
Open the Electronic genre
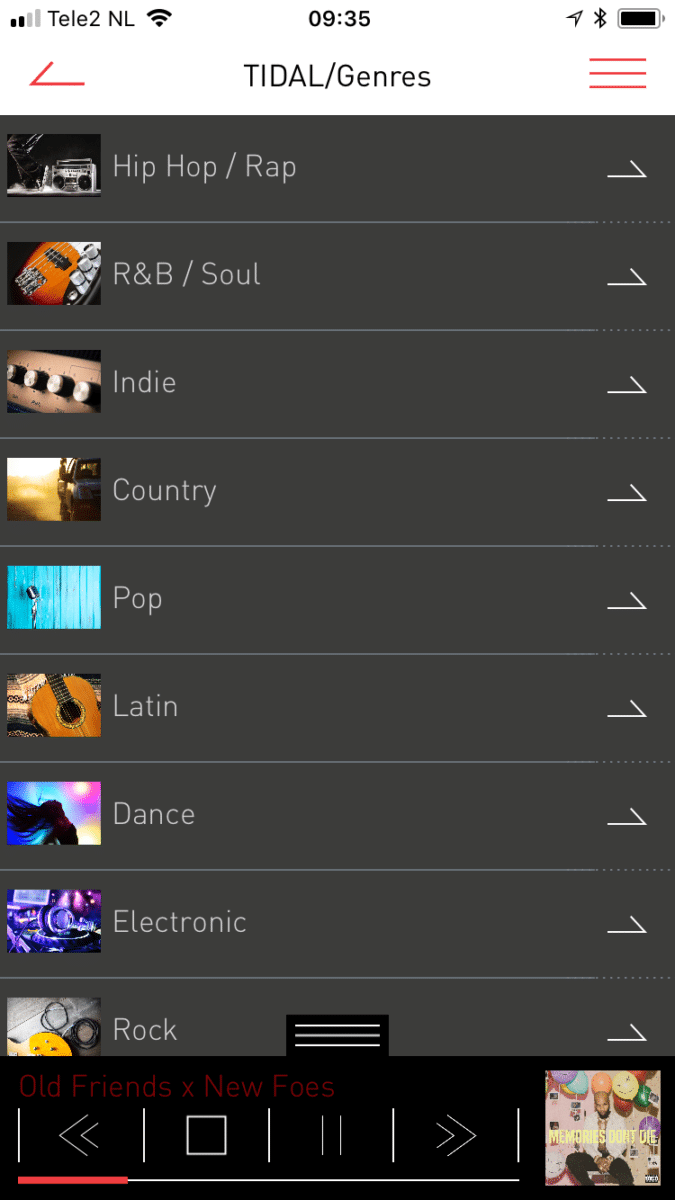click(337, 924)
